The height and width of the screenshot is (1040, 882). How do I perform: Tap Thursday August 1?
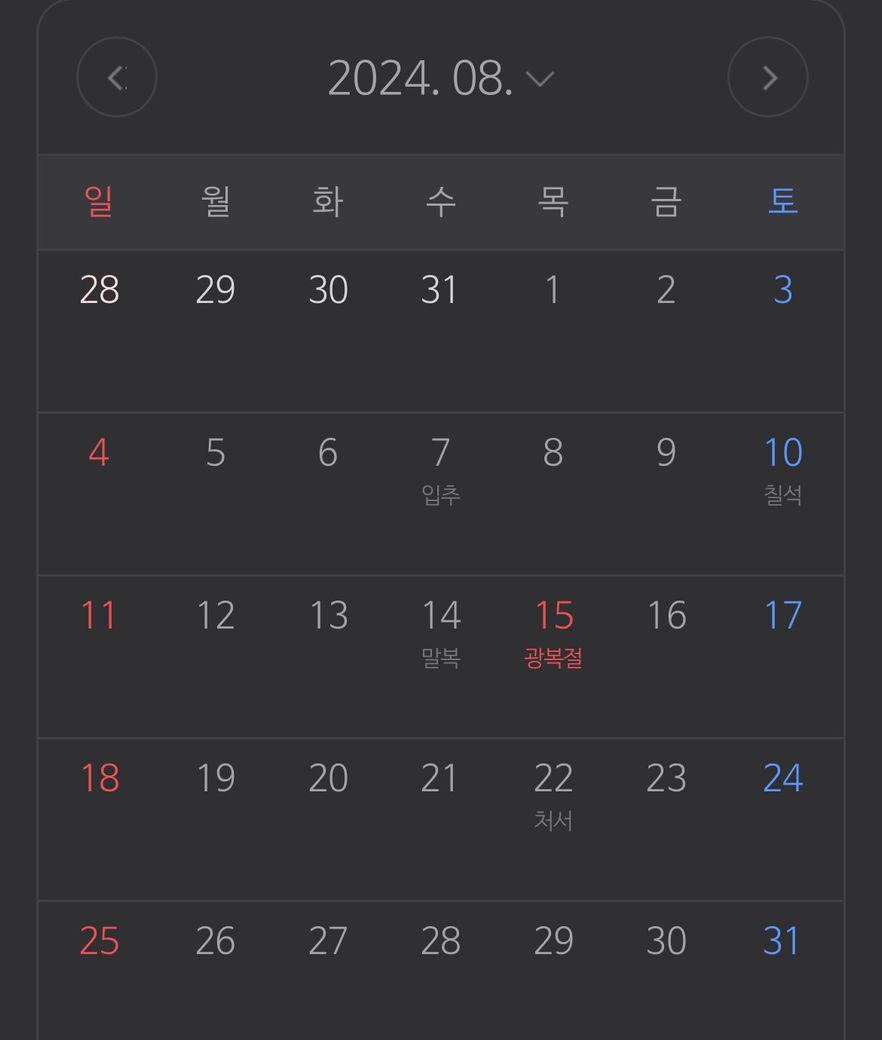552,290
